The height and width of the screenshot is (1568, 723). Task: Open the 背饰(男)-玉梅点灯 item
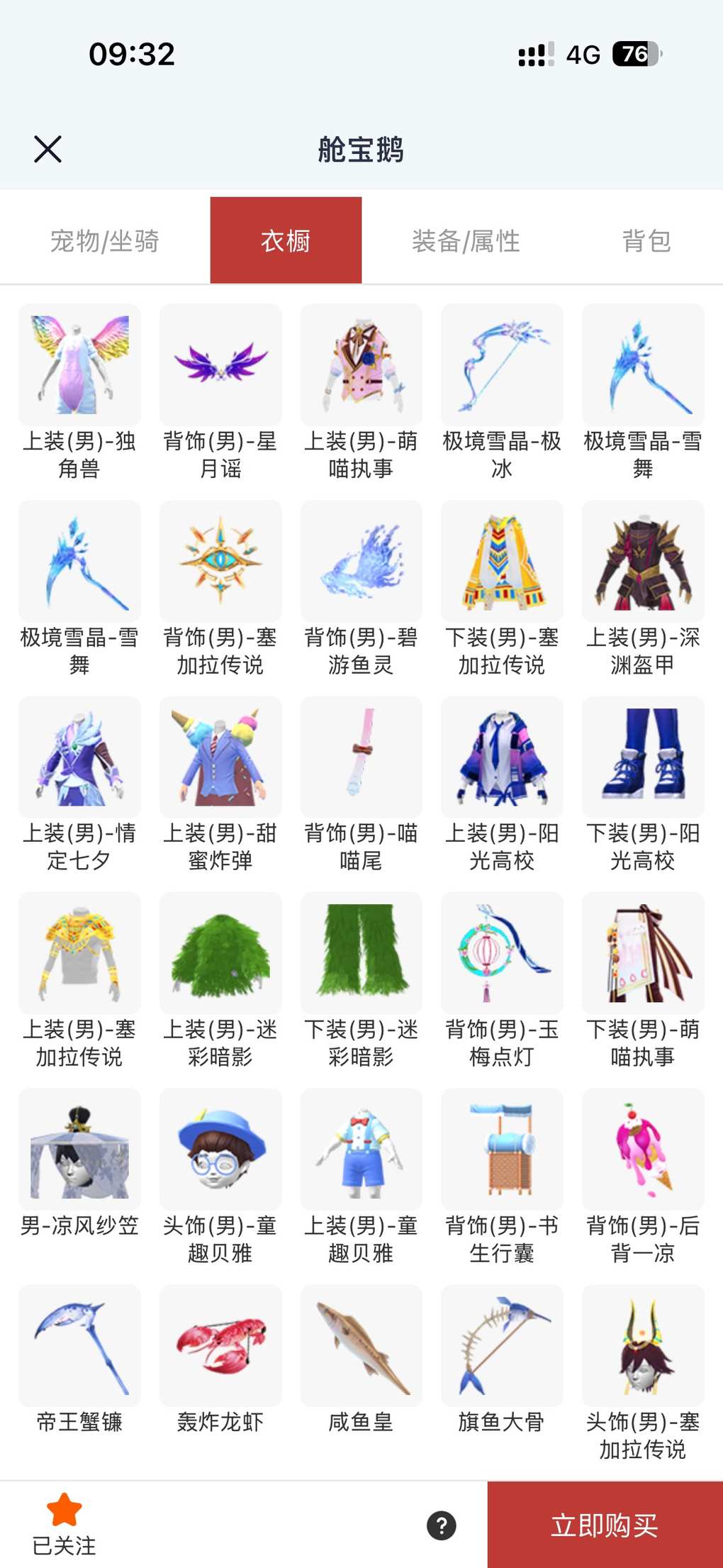click(502, 953)
